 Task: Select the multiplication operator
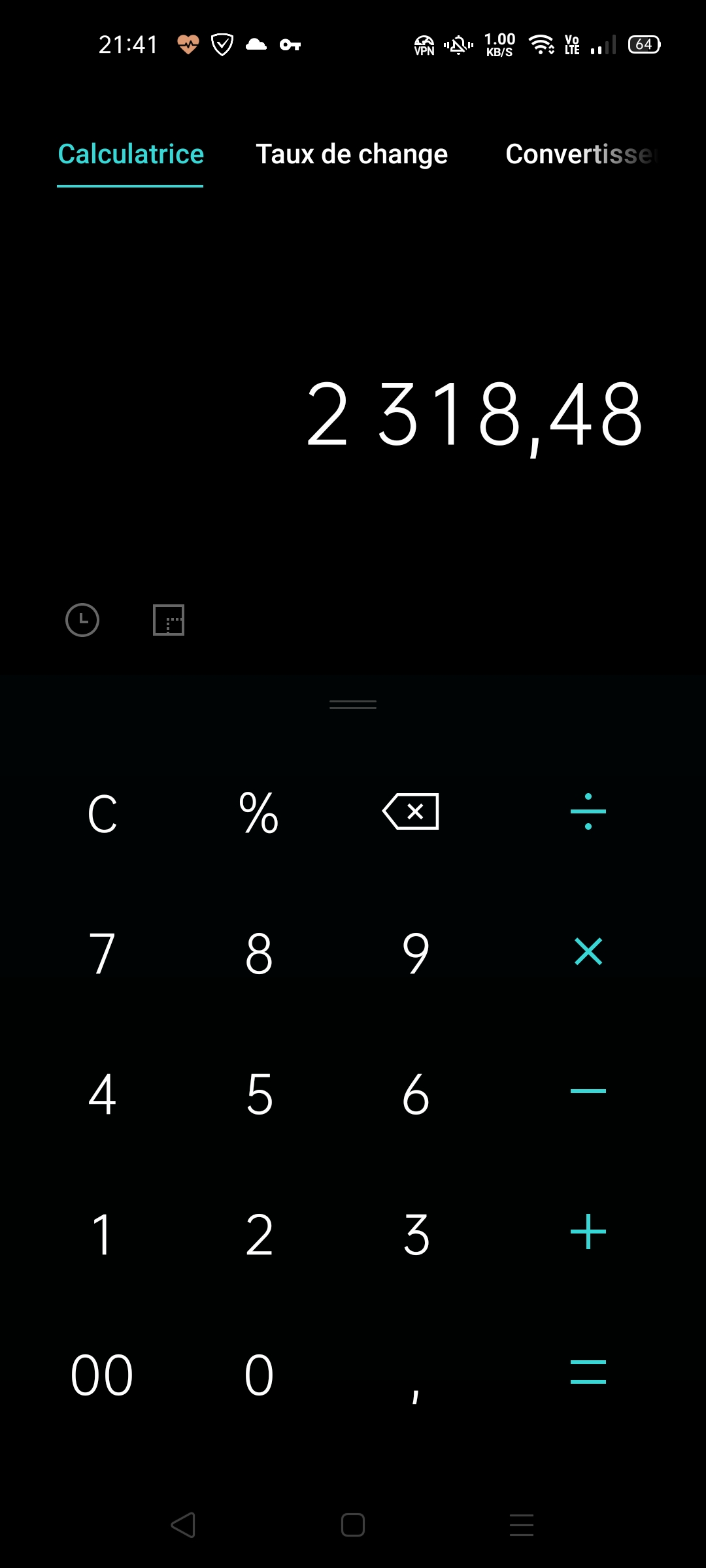(x=588, y=951)
